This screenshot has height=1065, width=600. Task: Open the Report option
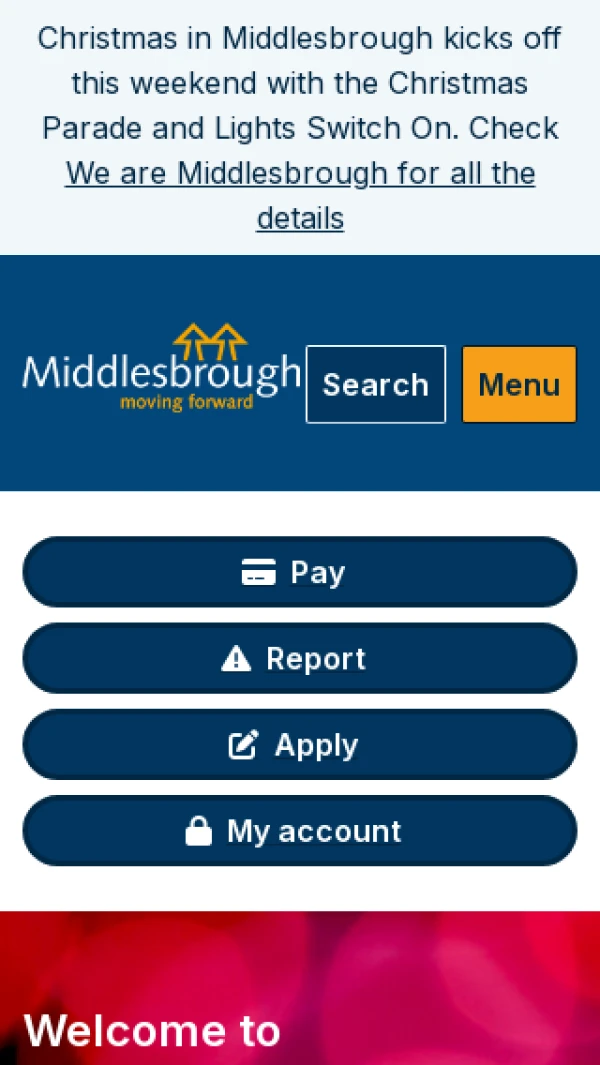click(300, 658)
